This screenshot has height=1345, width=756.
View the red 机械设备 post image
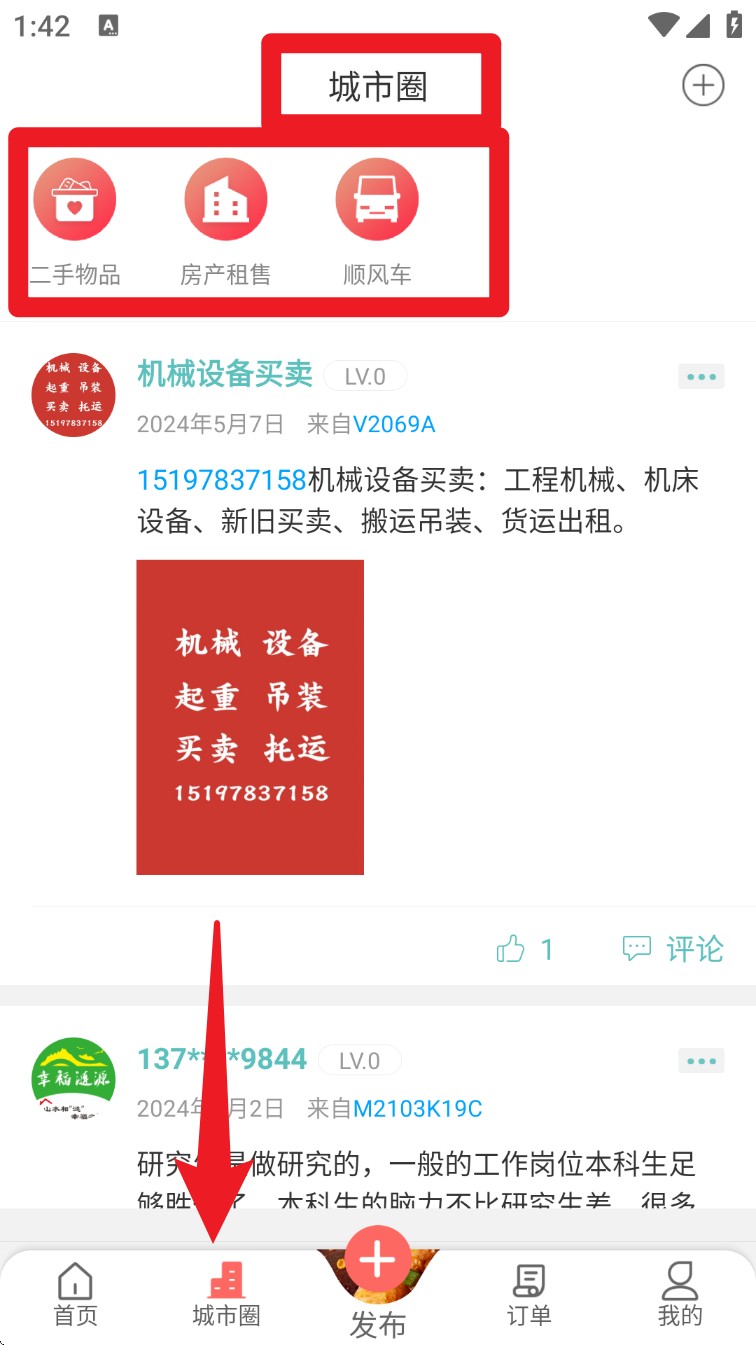[250, 717]
